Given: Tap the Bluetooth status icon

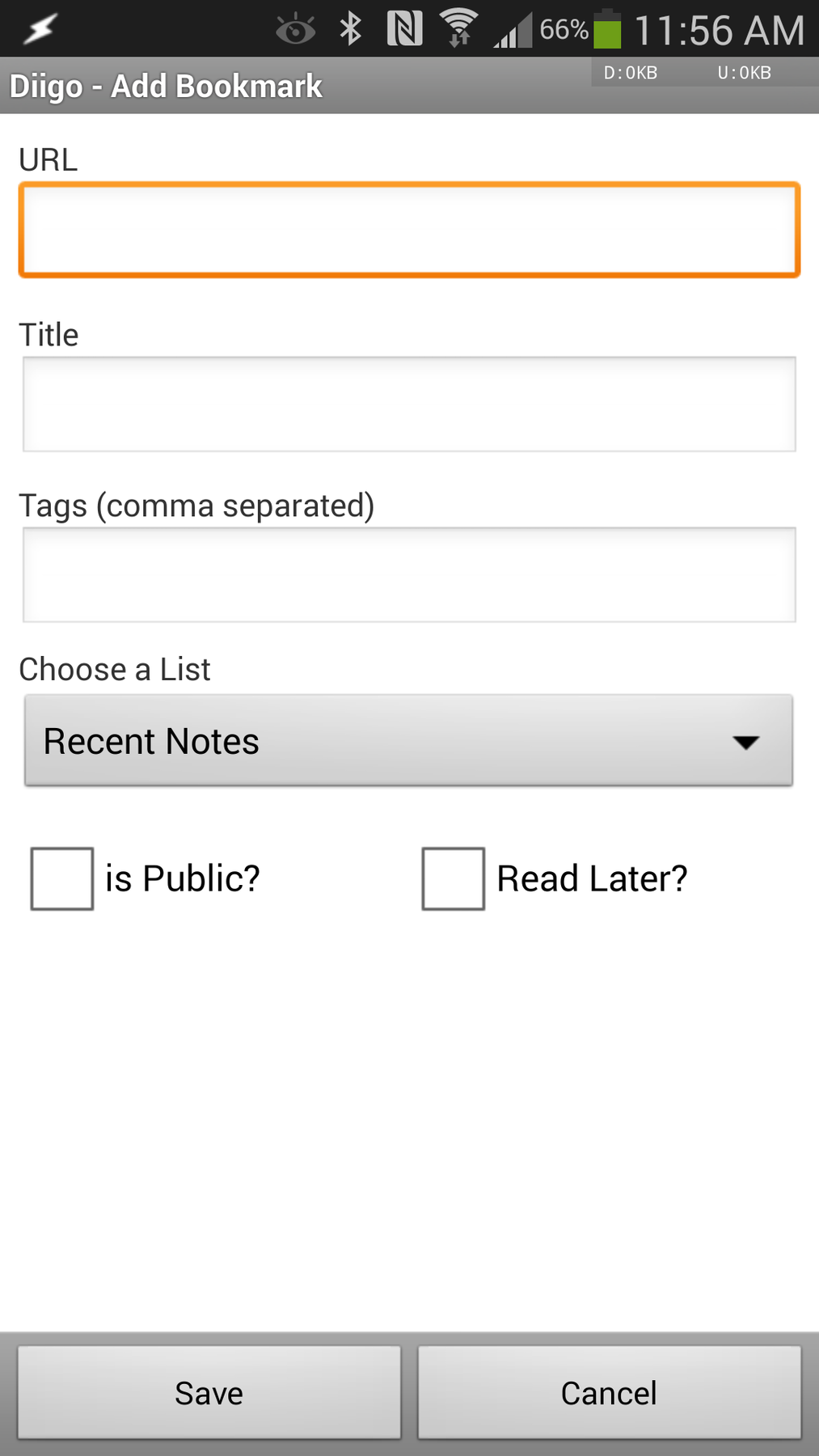Looking at the screenshot, I should pyautogui.click(x=349, y=27).
